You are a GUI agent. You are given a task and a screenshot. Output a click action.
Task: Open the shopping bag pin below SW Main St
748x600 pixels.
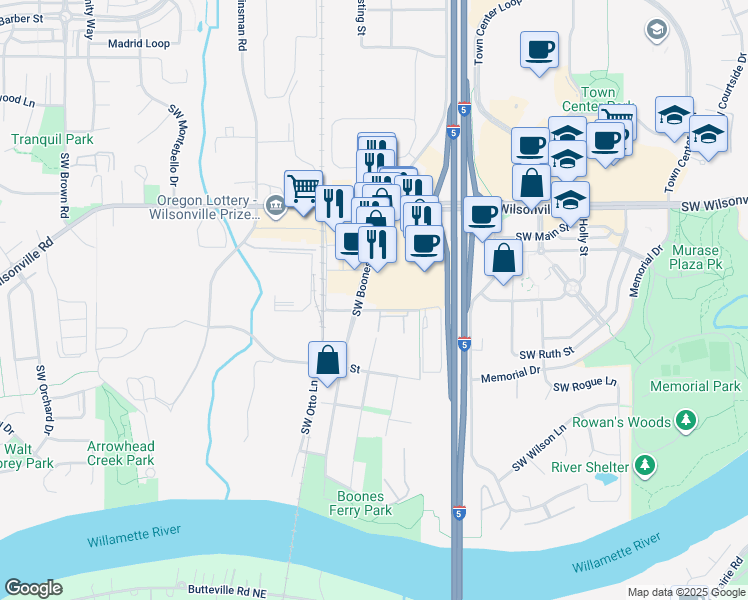[504, 257]
